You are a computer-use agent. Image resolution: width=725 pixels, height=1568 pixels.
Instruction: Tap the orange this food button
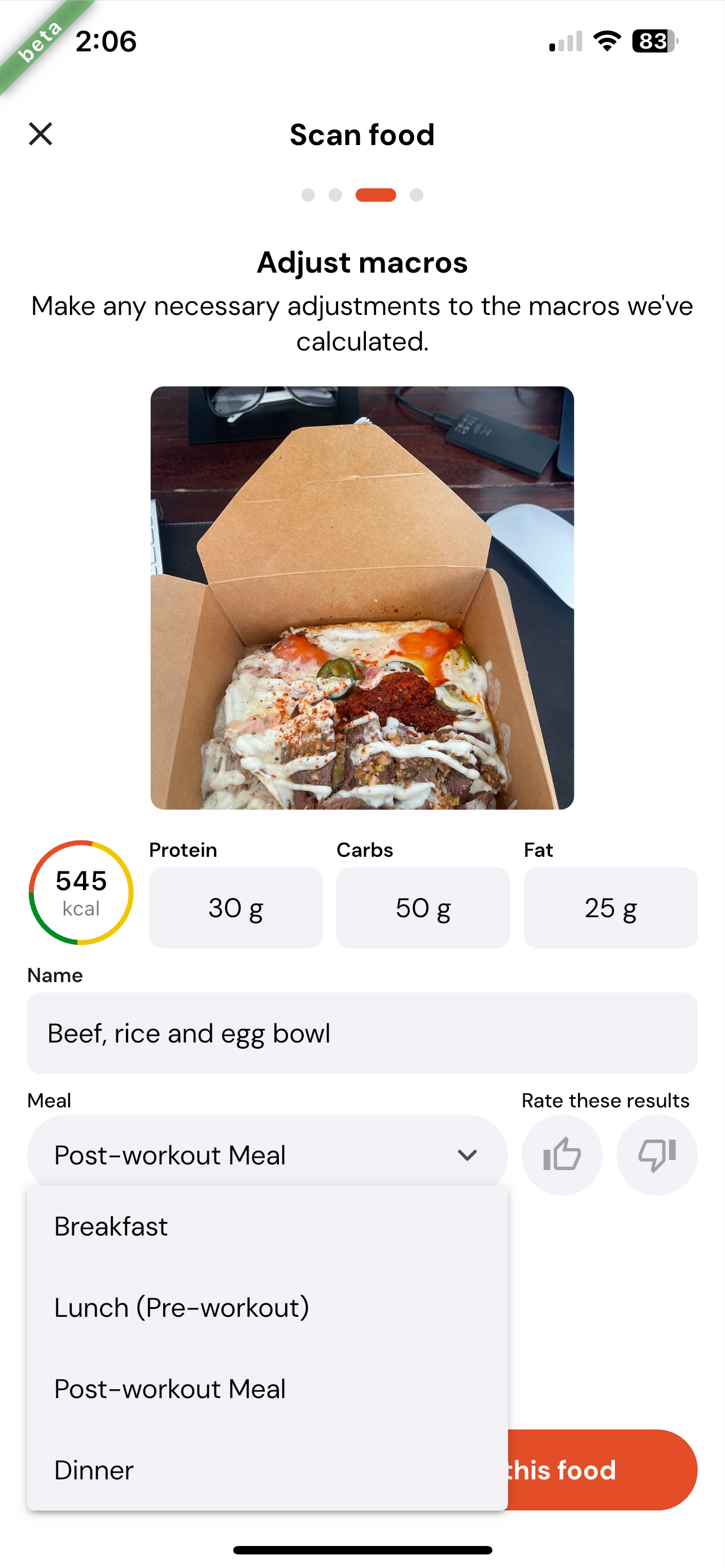pyautogui.click(x=602, y=1470)
